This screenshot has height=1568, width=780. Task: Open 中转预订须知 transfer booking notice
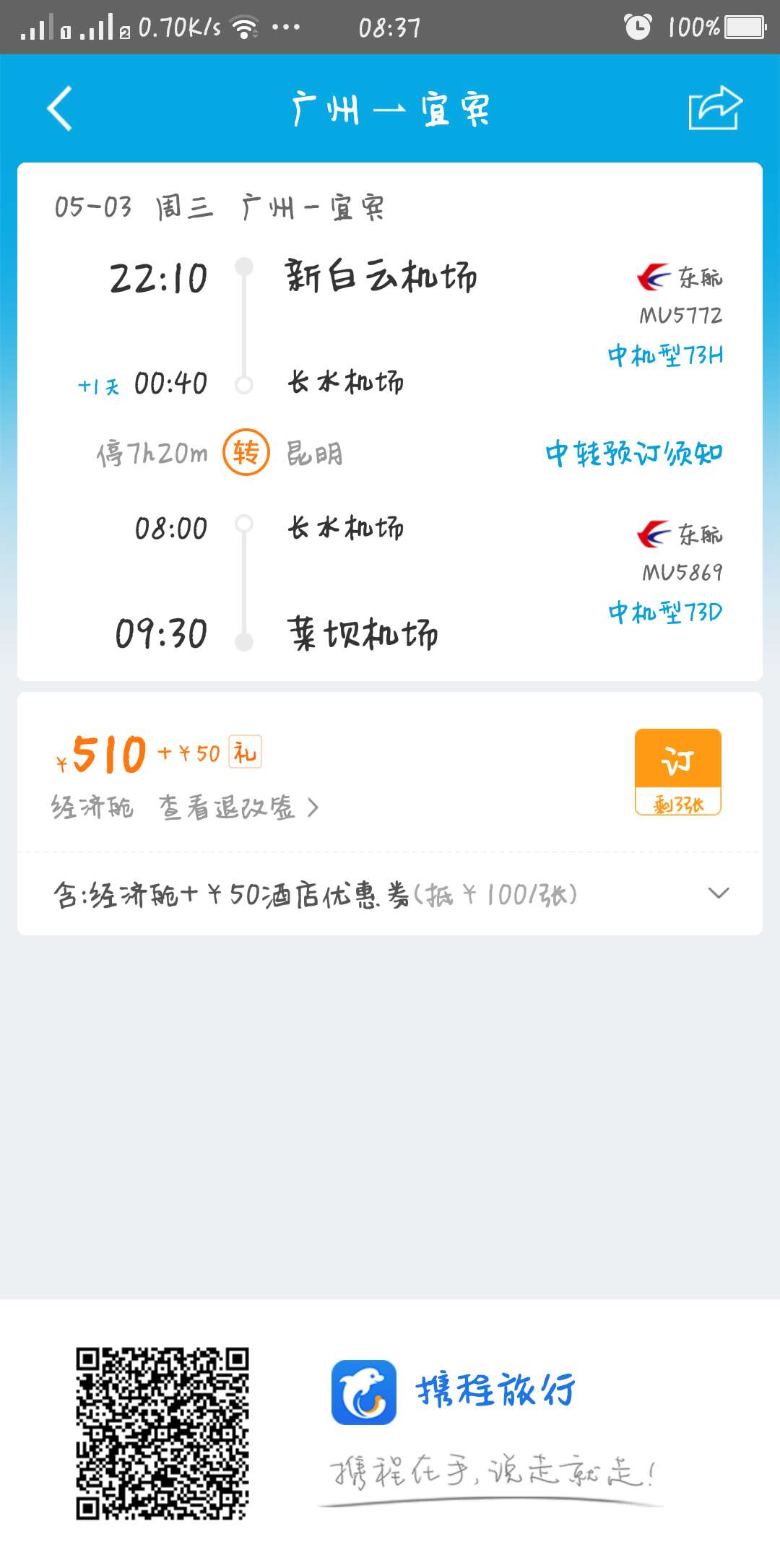[x=633, y=454]
